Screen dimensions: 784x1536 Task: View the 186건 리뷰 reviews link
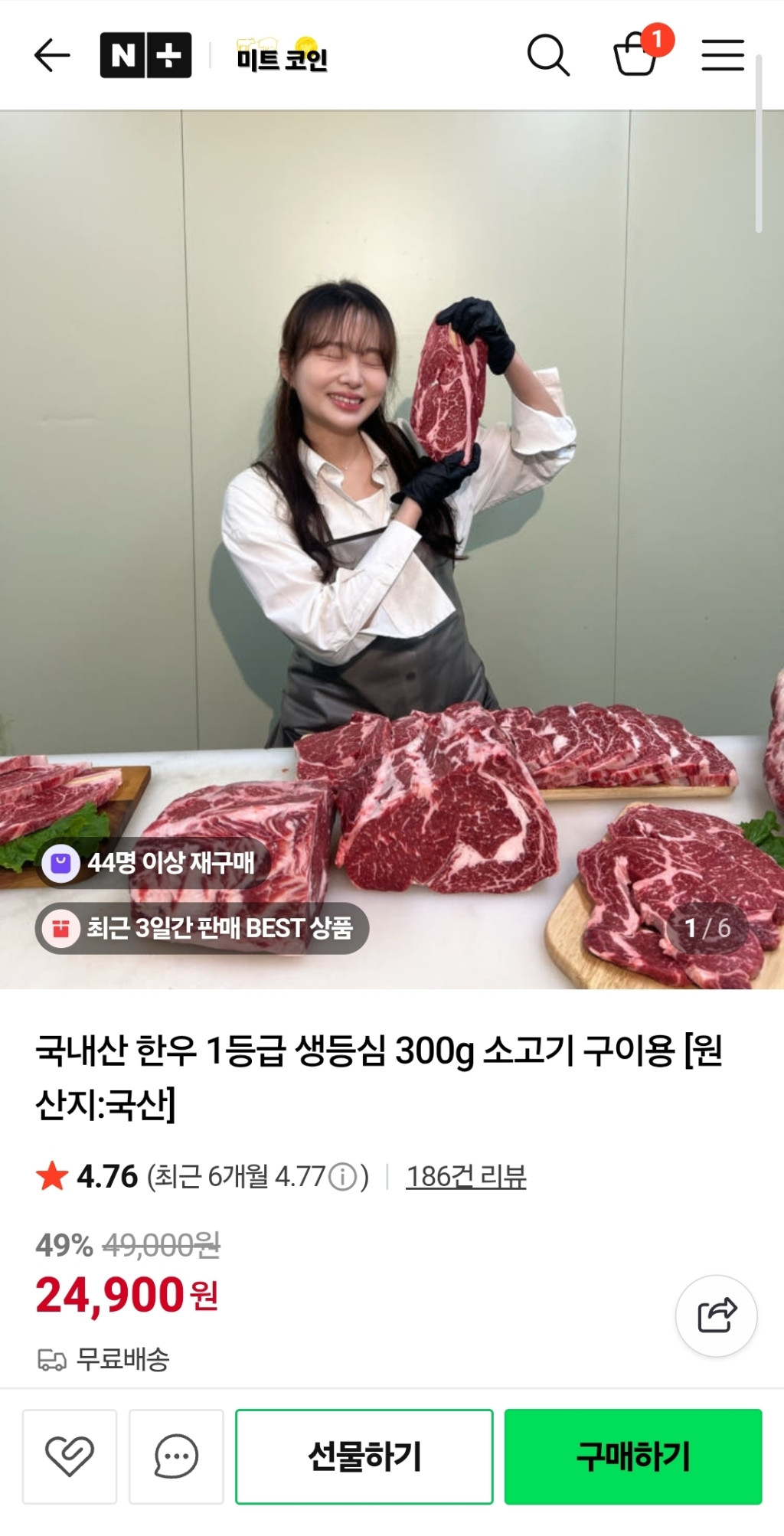tap(465, 1176)
